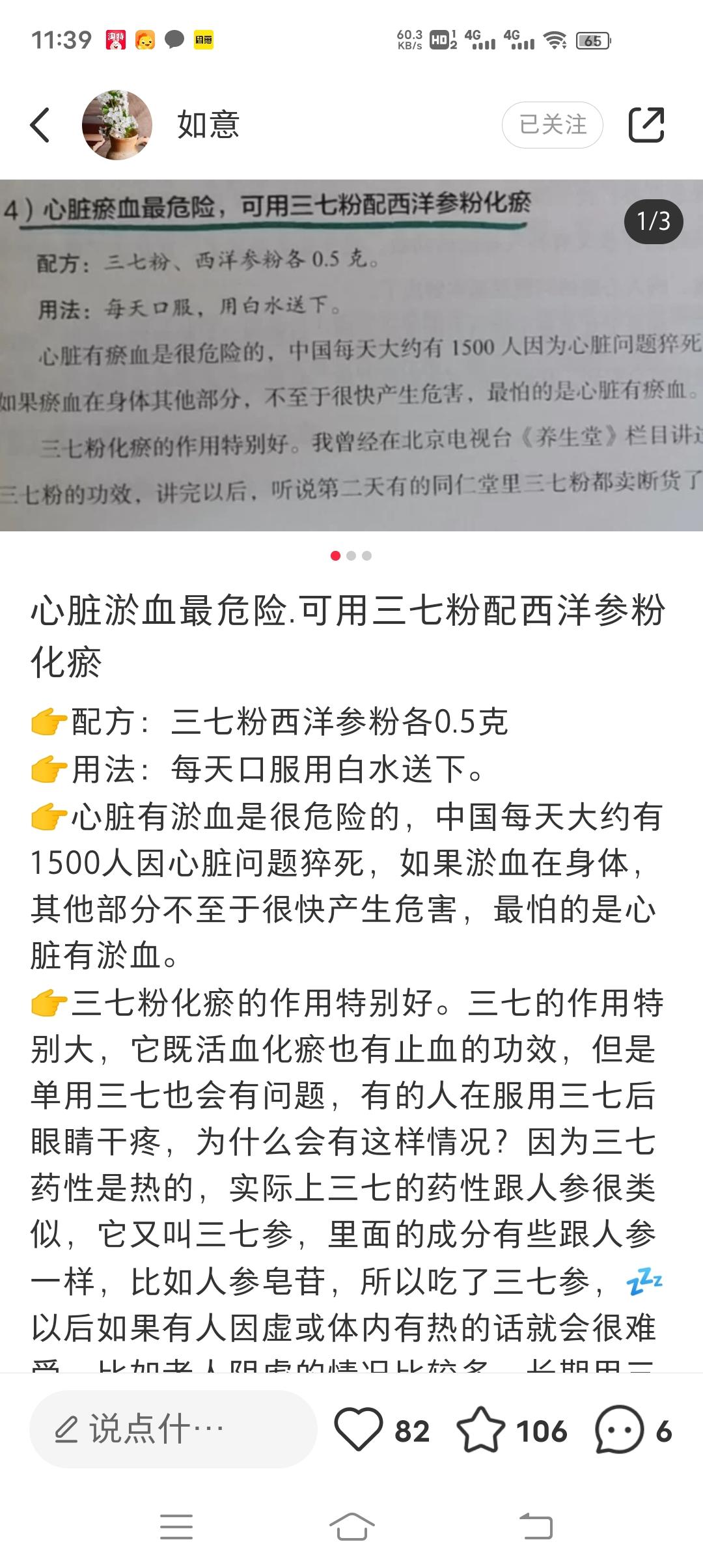
Task: Open user profile by tapping 如意
Action: point(207,124)
